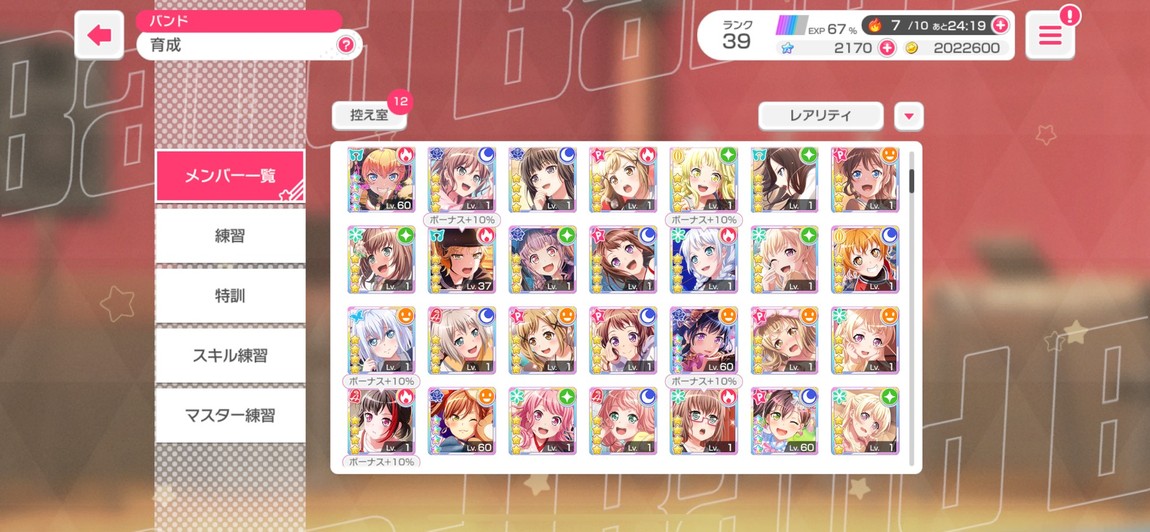Viewport: 1150px width, 532px height.
Task: Go back with the pink arrow button
Action: click(99, 36)
